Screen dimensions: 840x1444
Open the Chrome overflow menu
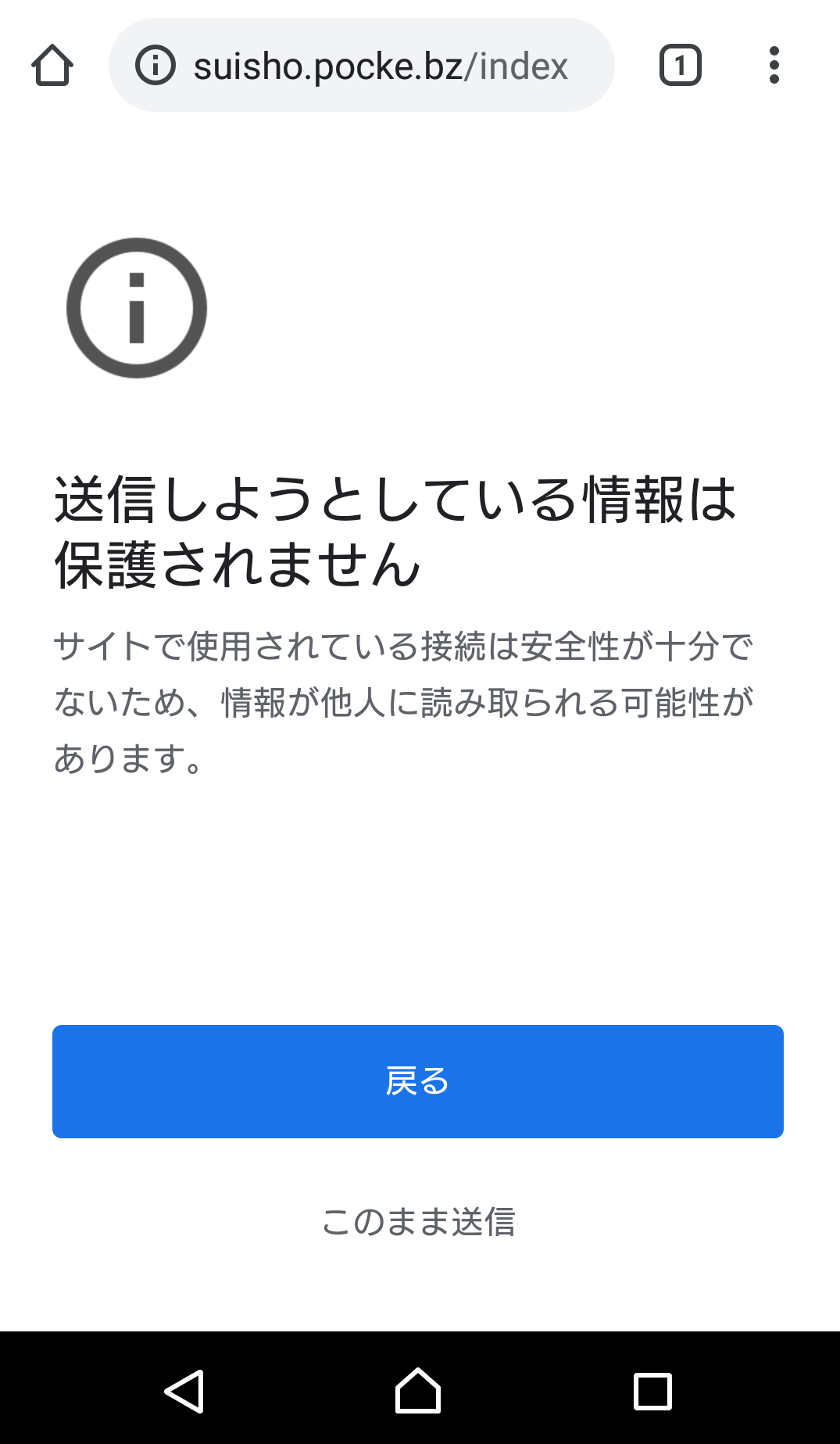click(774, 65)
